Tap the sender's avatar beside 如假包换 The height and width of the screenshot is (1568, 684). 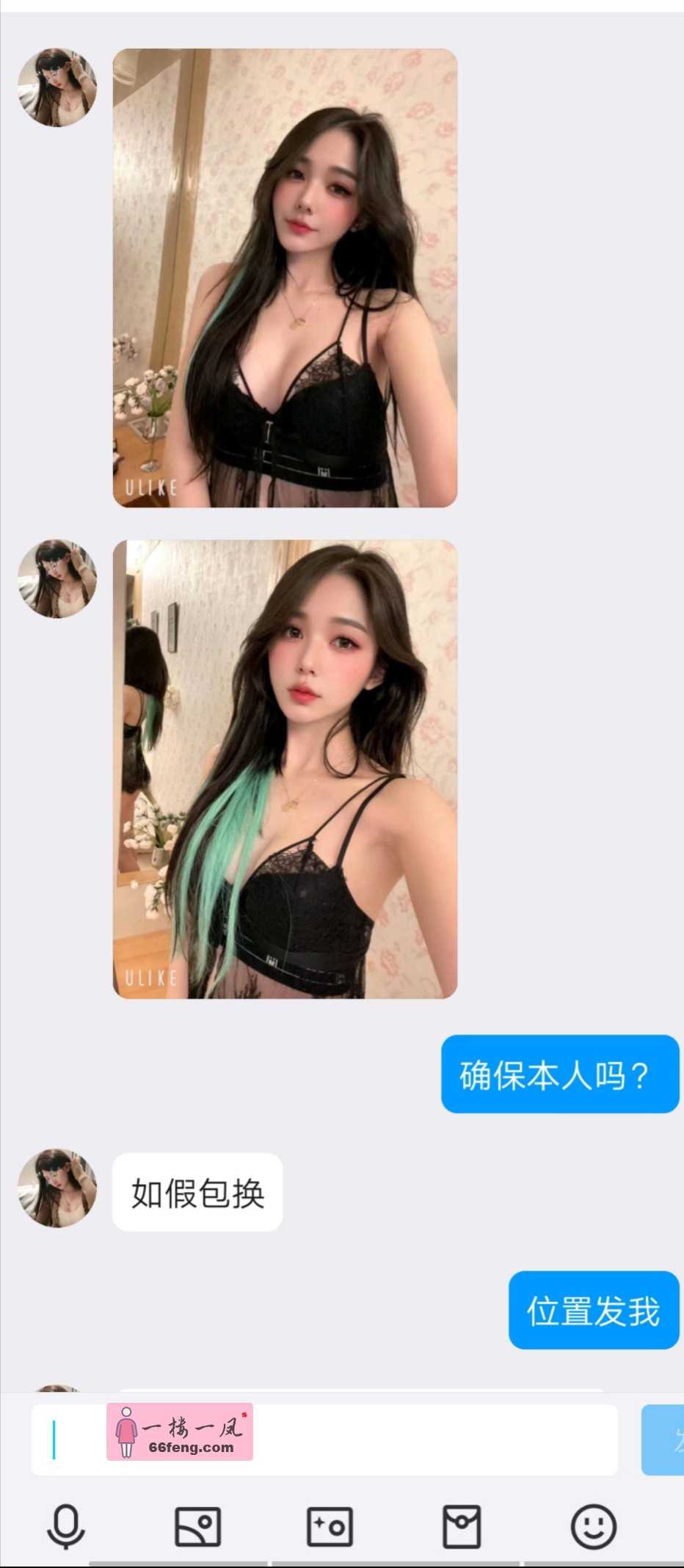[57, 1188]
